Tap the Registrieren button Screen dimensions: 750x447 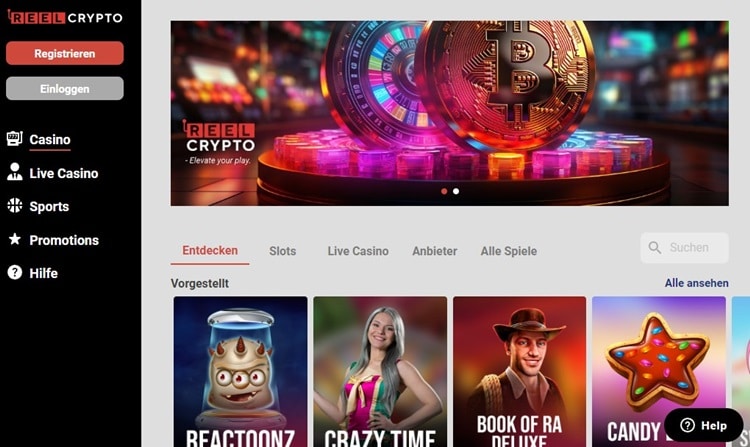[x=65, y=53]
